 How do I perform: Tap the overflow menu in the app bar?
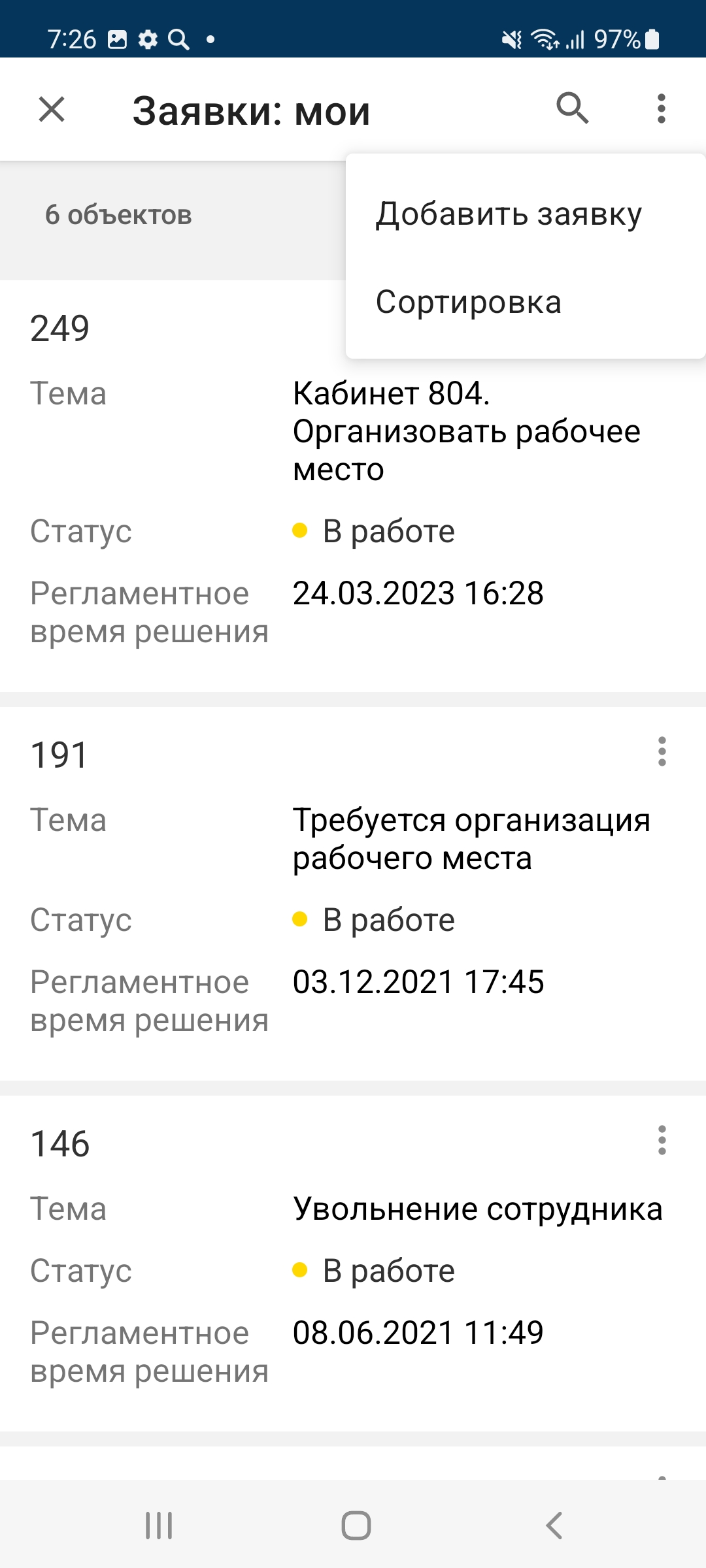click(662, 108)
